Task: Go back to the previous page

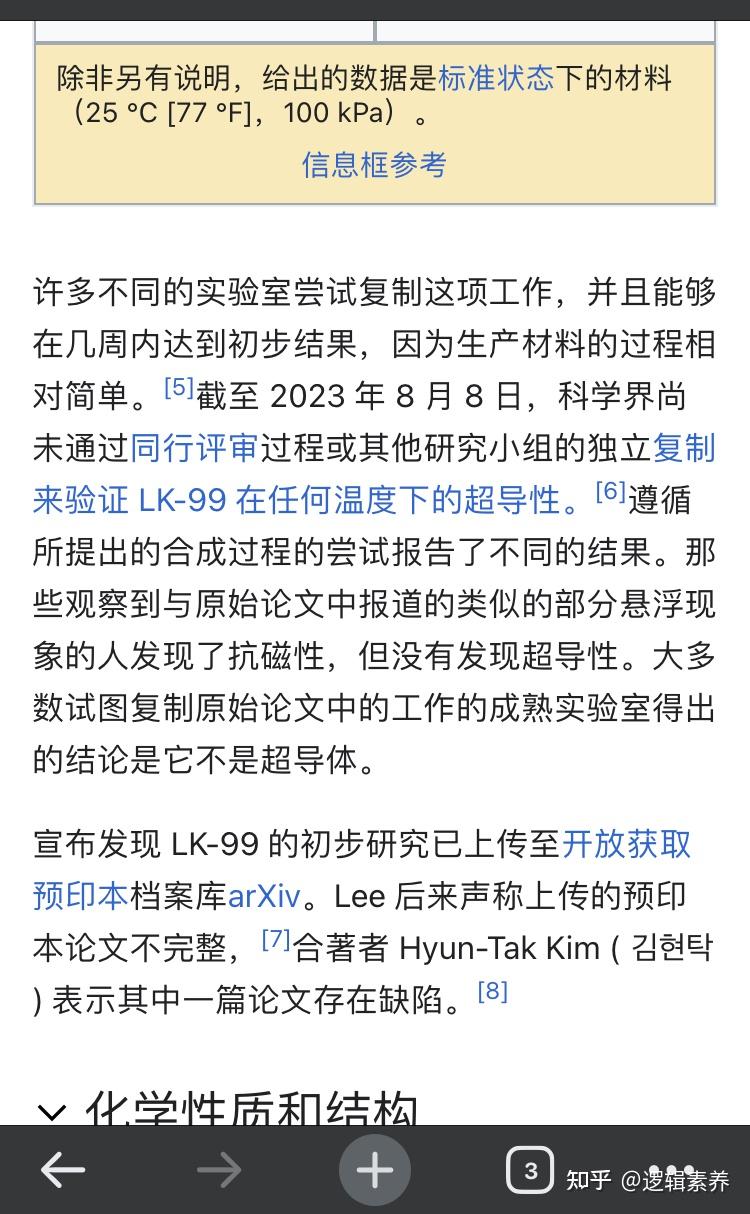Action: (62, 1169)
